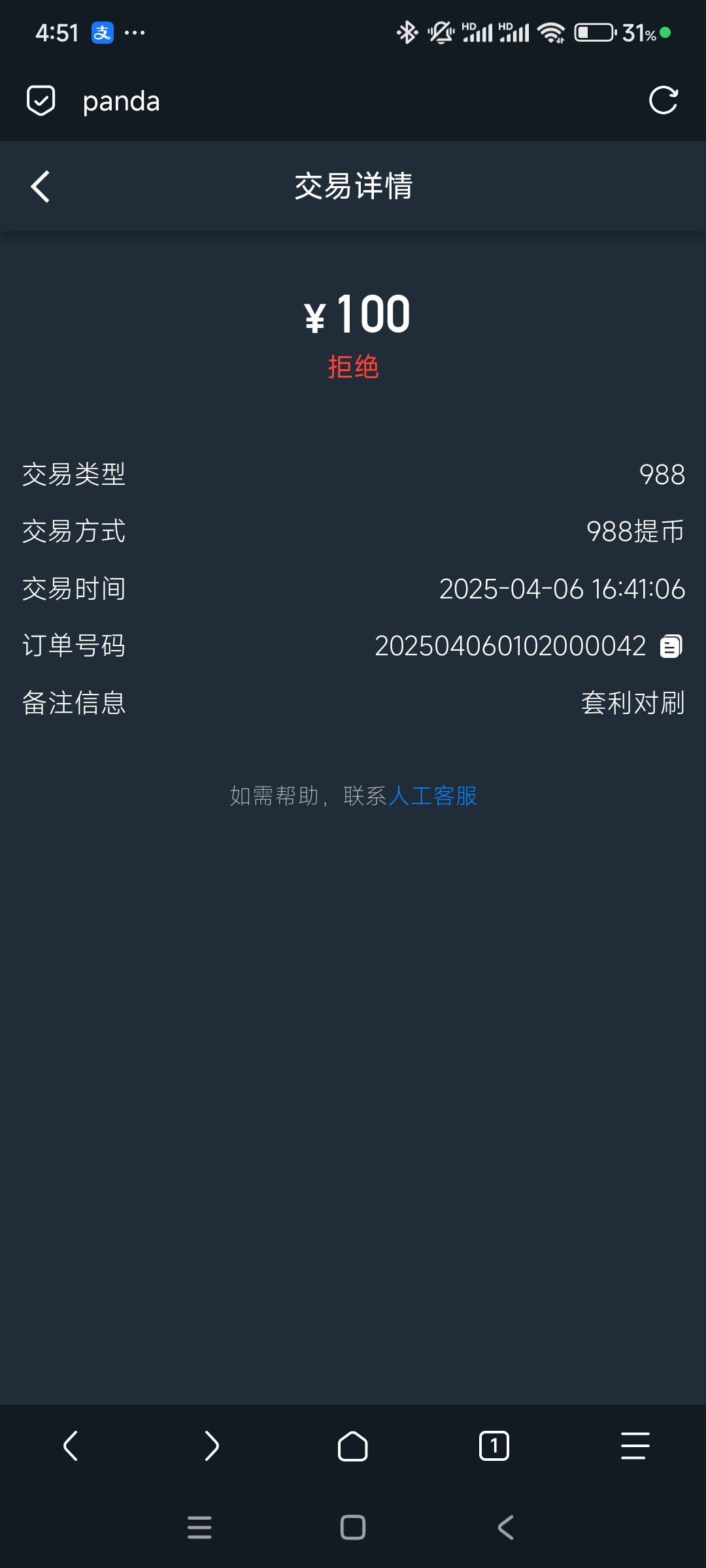Viewport: 706px width, 1568px height.
Task: Copy the order number 202504060102000042
Action: [671, 646]
